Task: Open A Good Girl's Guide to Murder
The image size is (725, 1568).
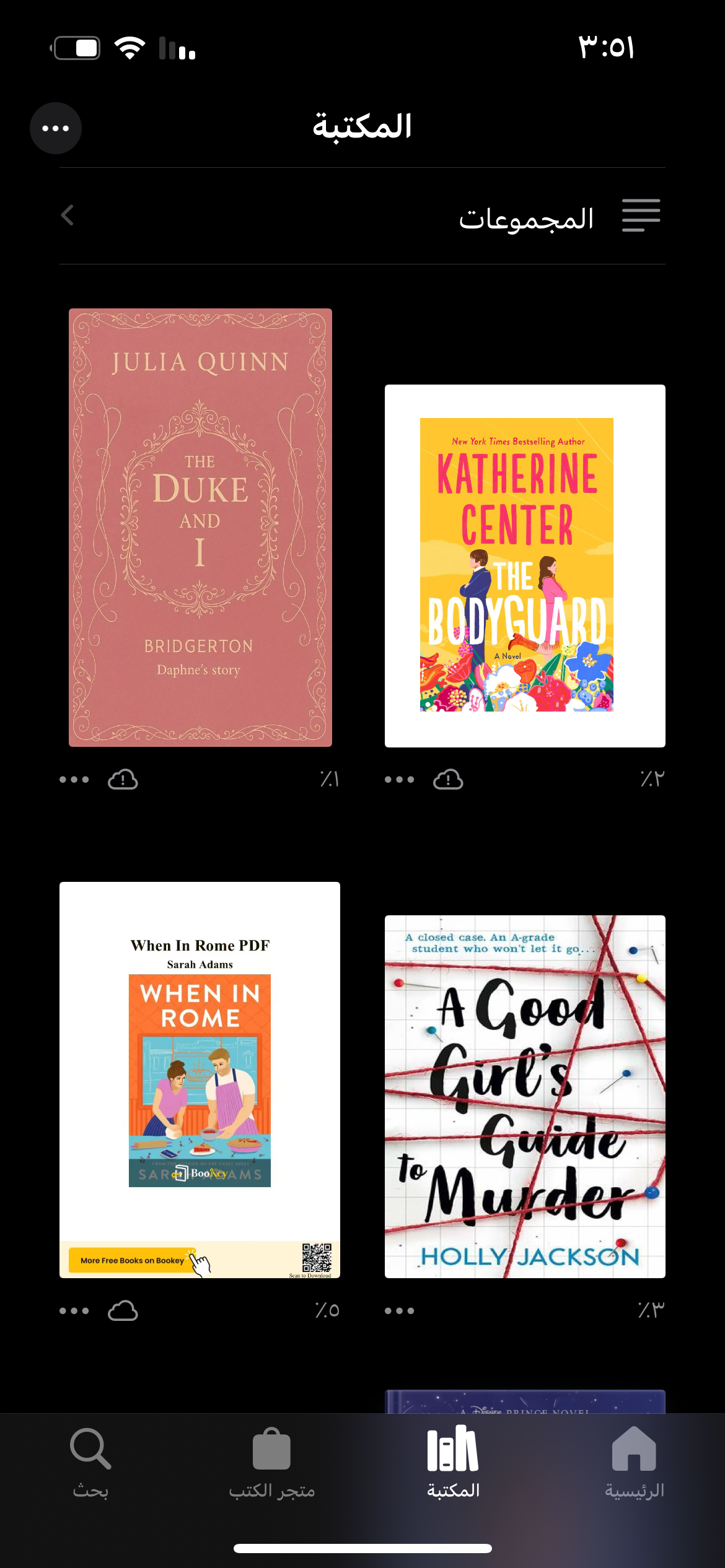Action: point(524,1096)
